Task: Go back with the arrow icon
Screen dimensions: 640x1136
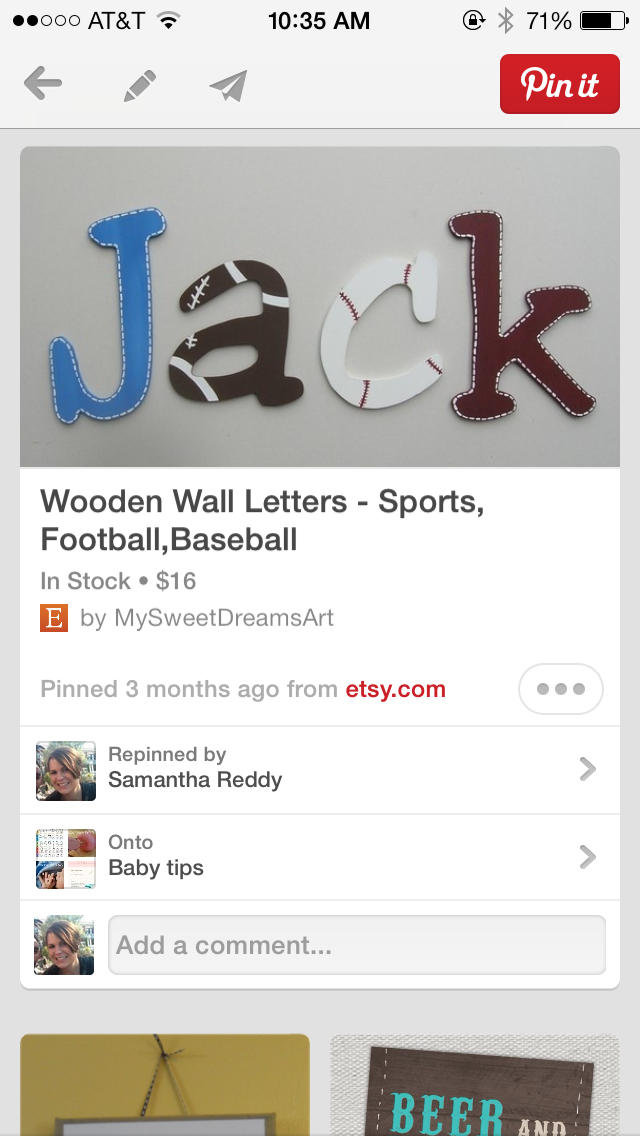Action: click(x=43, y=85)
